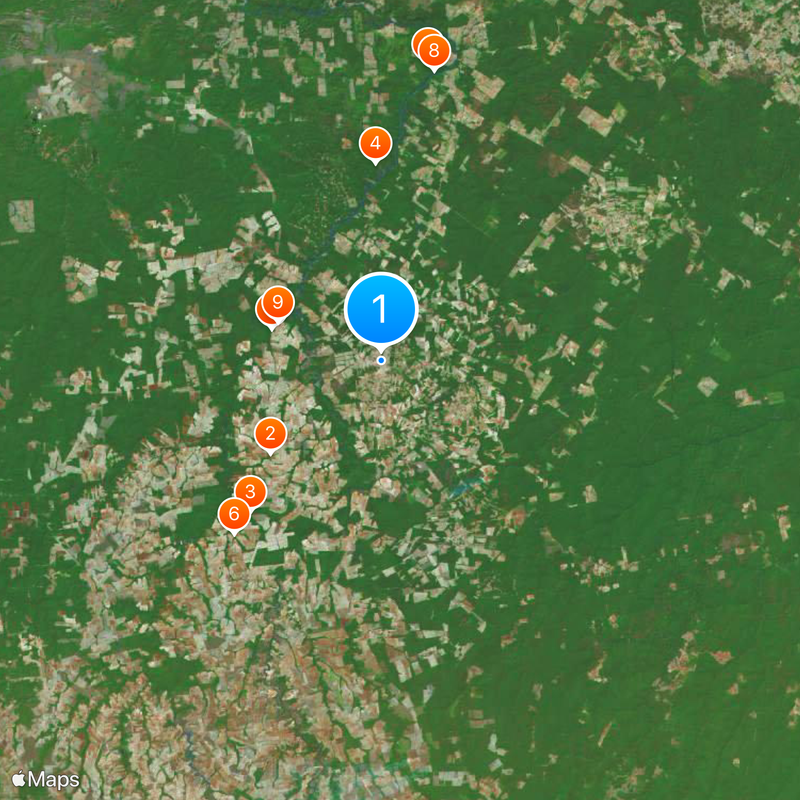Open the orange pin numbered 9

point(278,302)
